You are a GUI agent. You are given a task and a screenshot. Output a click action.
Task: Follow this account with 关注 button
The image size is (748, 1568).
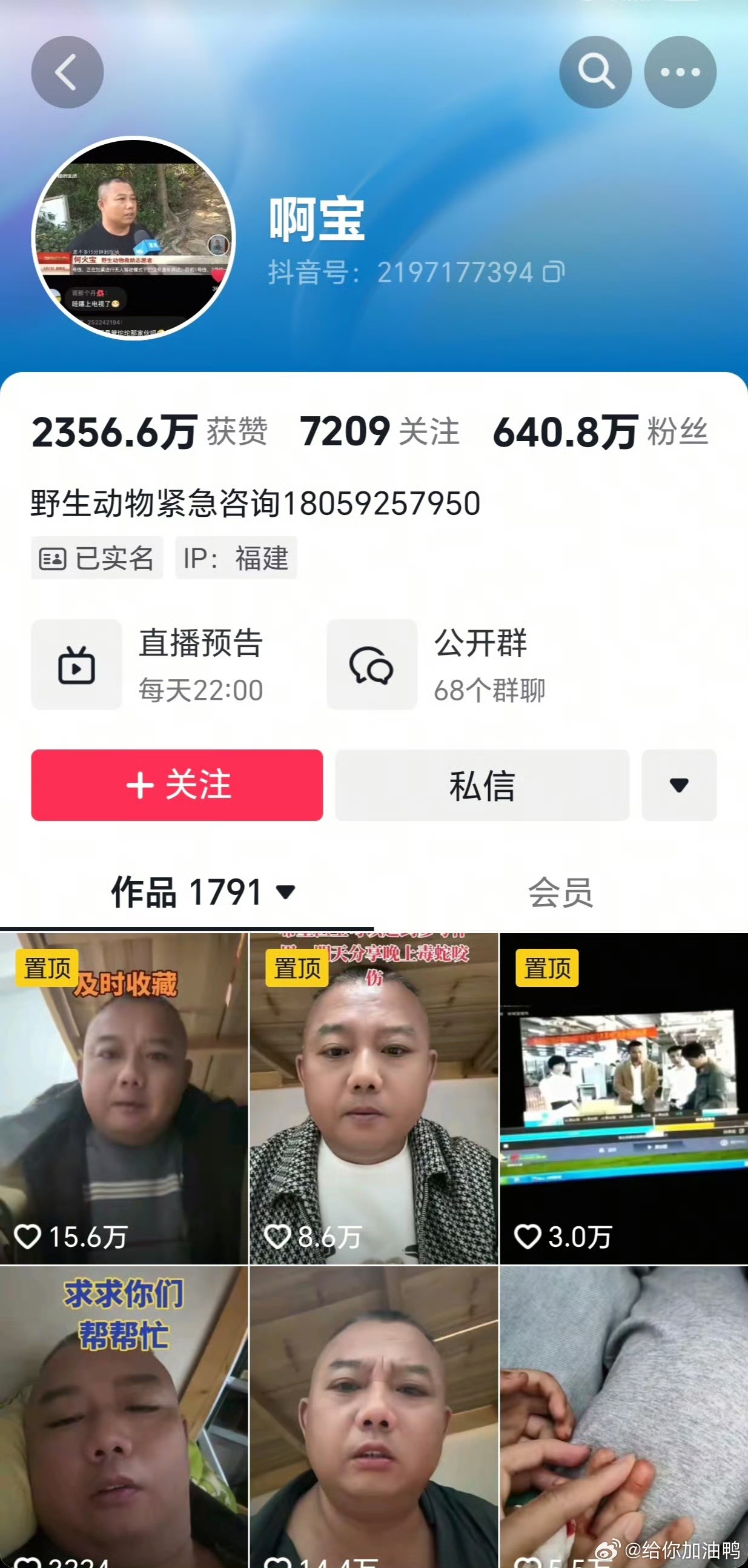177,785
